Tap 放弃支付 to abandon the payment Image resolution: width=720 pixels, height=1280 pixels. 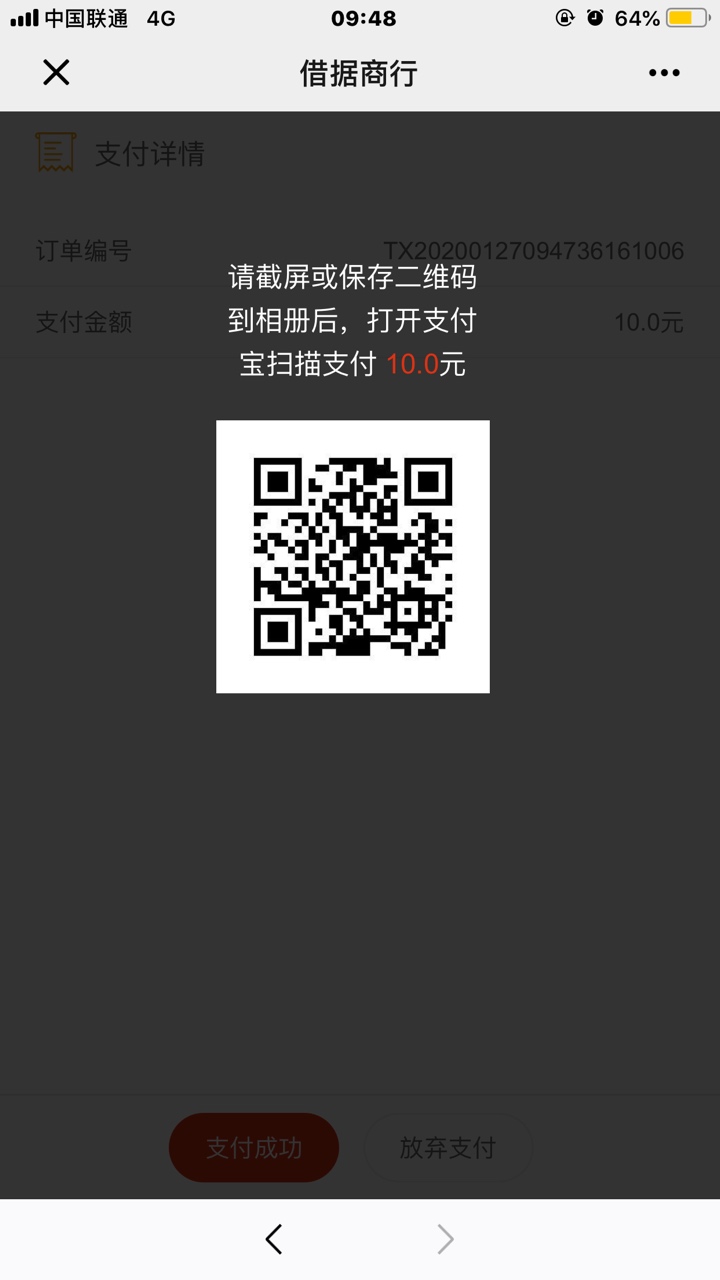448,1148
